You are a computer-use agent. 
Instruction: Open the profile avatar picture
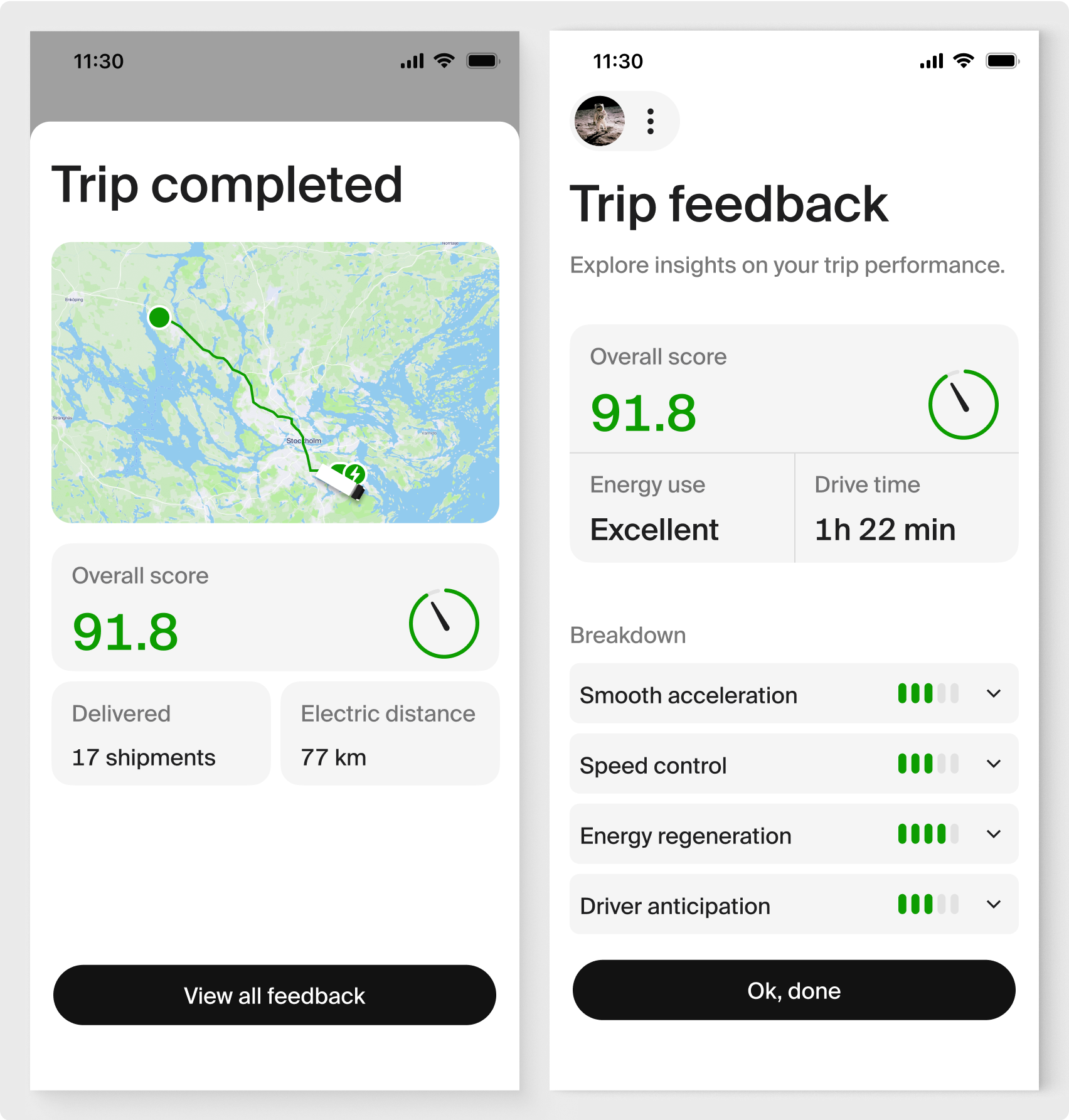click(x=600, y=122)
